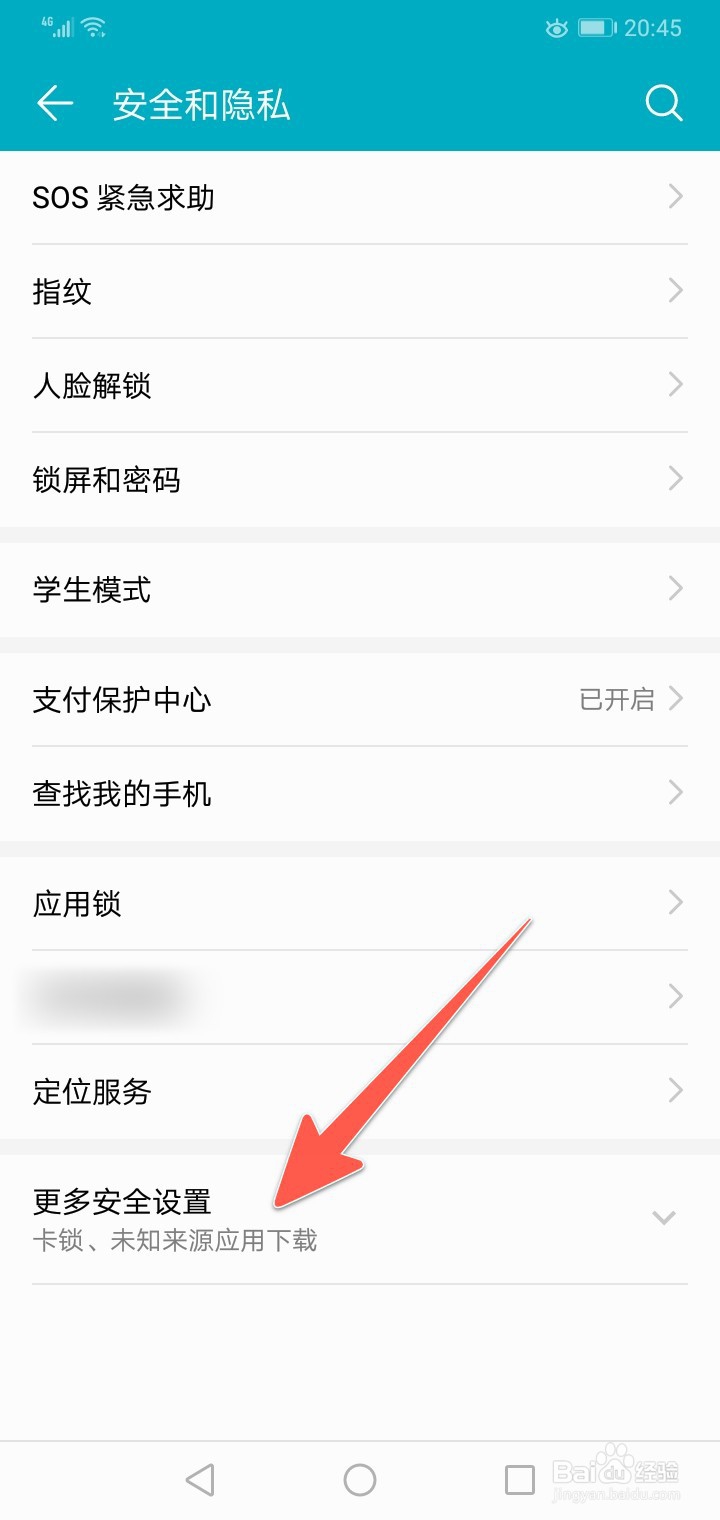Tap the back arrow to leave 安全和隐私
This screenshot has height=1520, width=720.
click(x=55, y=103)
